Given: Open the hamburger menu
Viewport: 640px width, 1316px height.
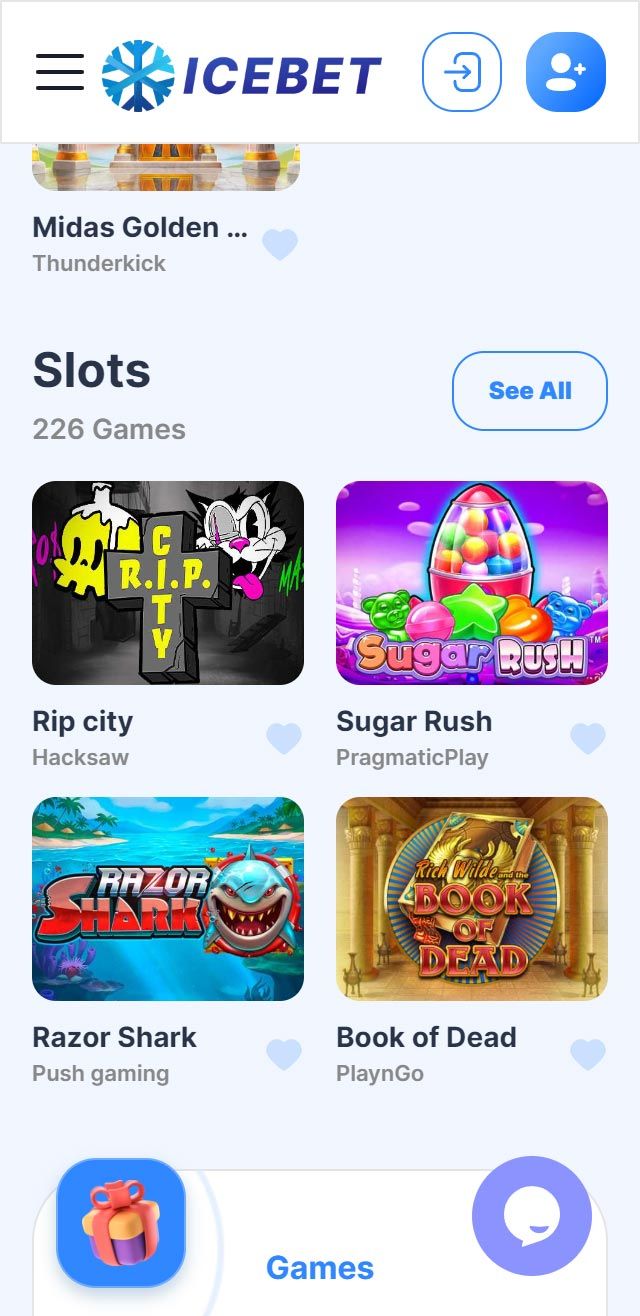Looking at the screenshot, I should (x=60, y=72).
